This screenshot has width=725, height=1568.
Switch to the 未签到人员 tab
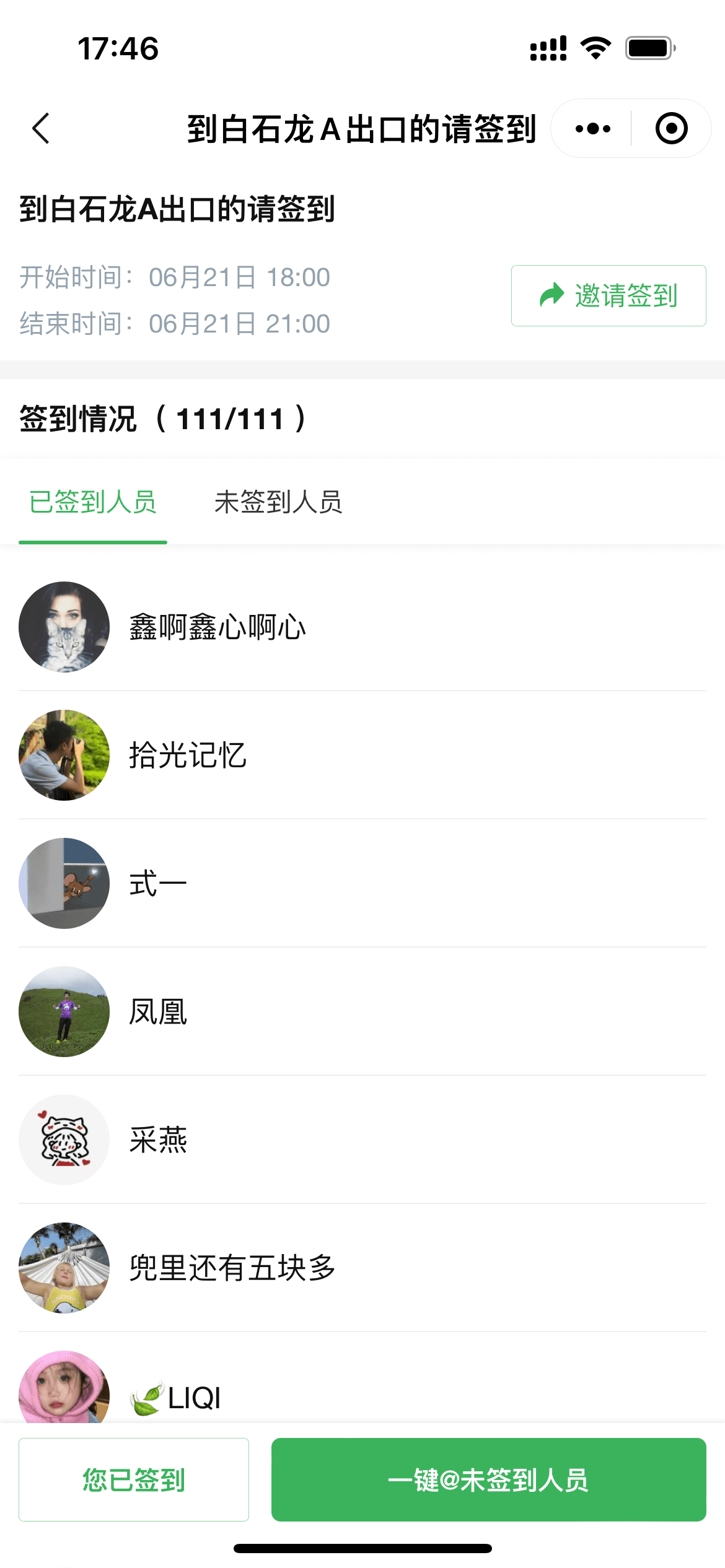278,502
